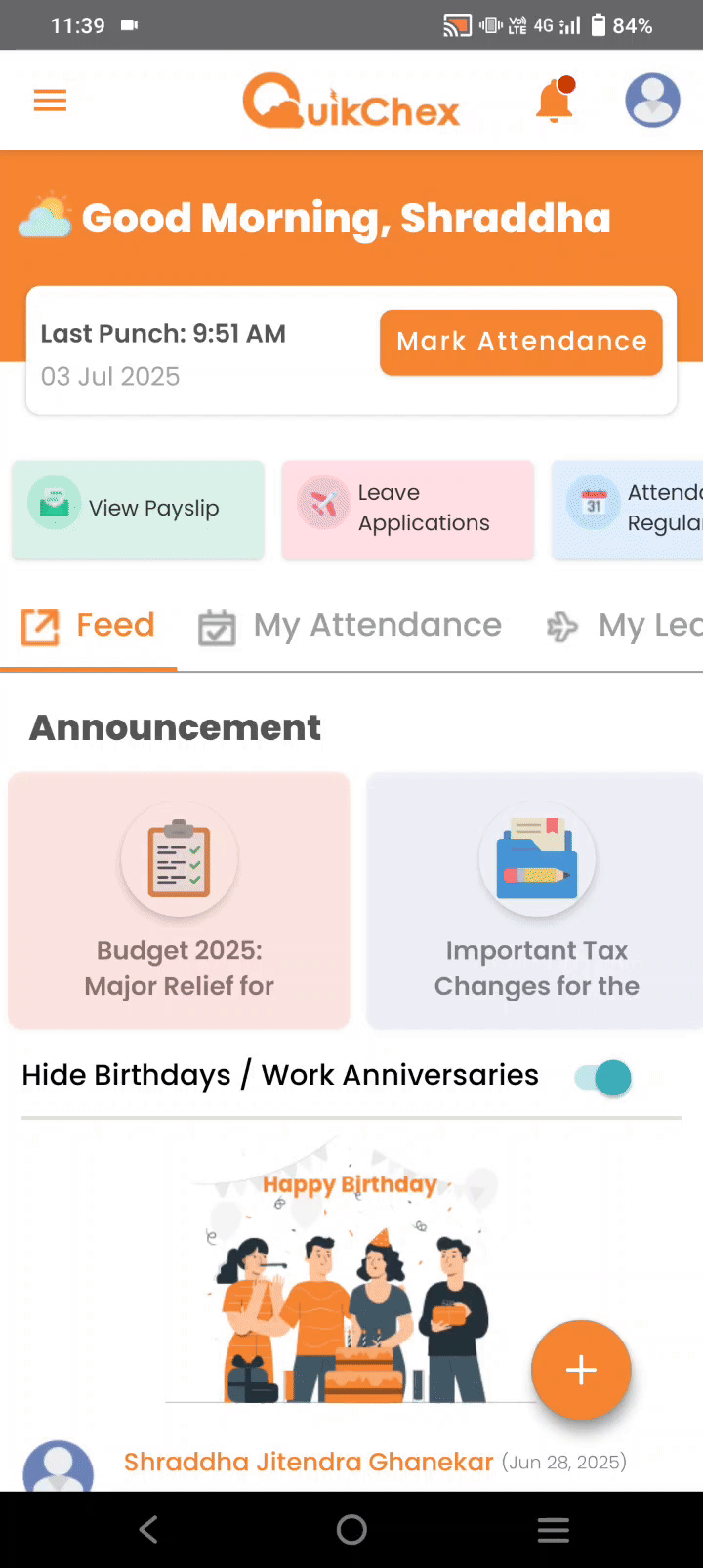
Task: Open the Important Tax Changes announcement
Action: click(535, 900)
